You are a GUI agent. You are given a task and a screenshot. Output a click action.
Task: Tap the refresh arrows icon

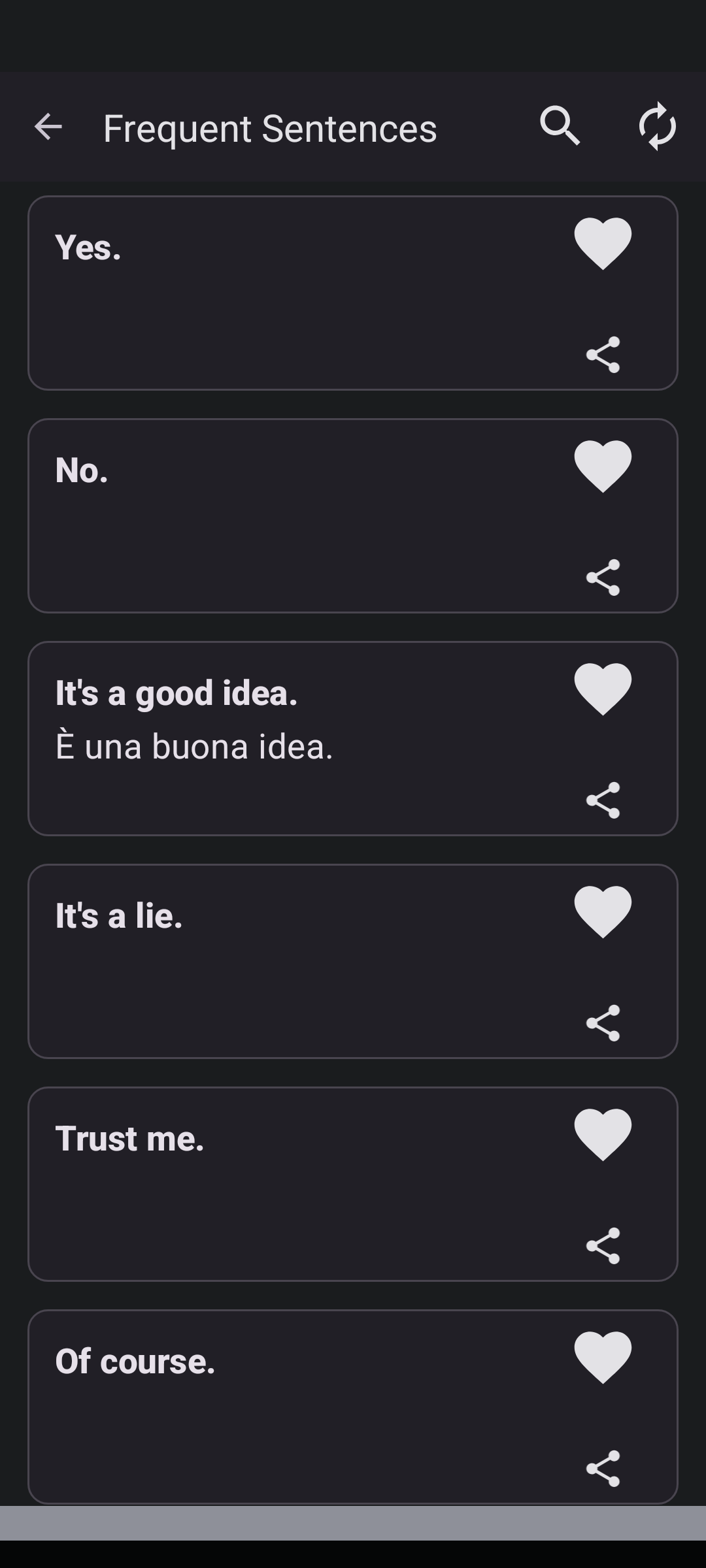(x=657, y=125)
